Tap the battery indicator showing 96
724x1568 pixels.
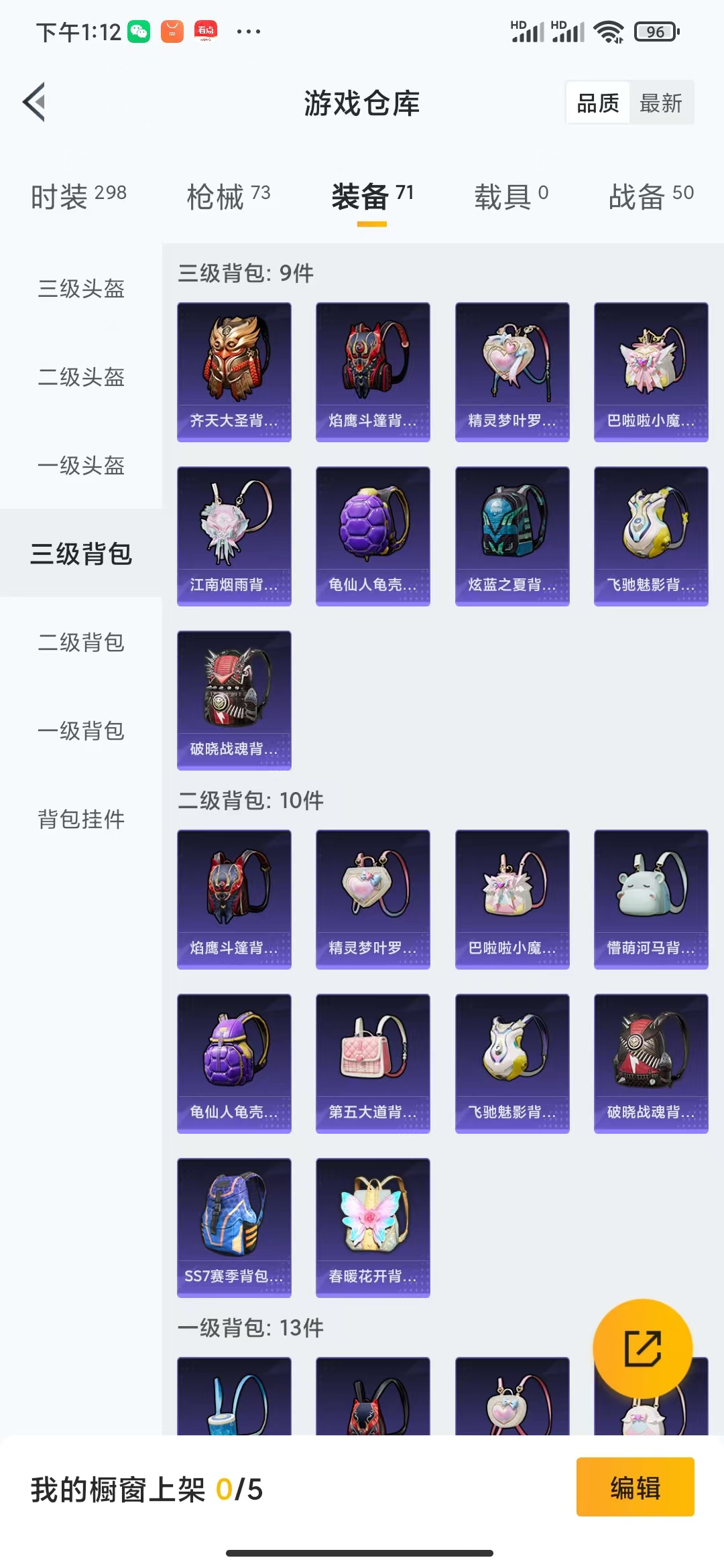(x=656, y=31)
